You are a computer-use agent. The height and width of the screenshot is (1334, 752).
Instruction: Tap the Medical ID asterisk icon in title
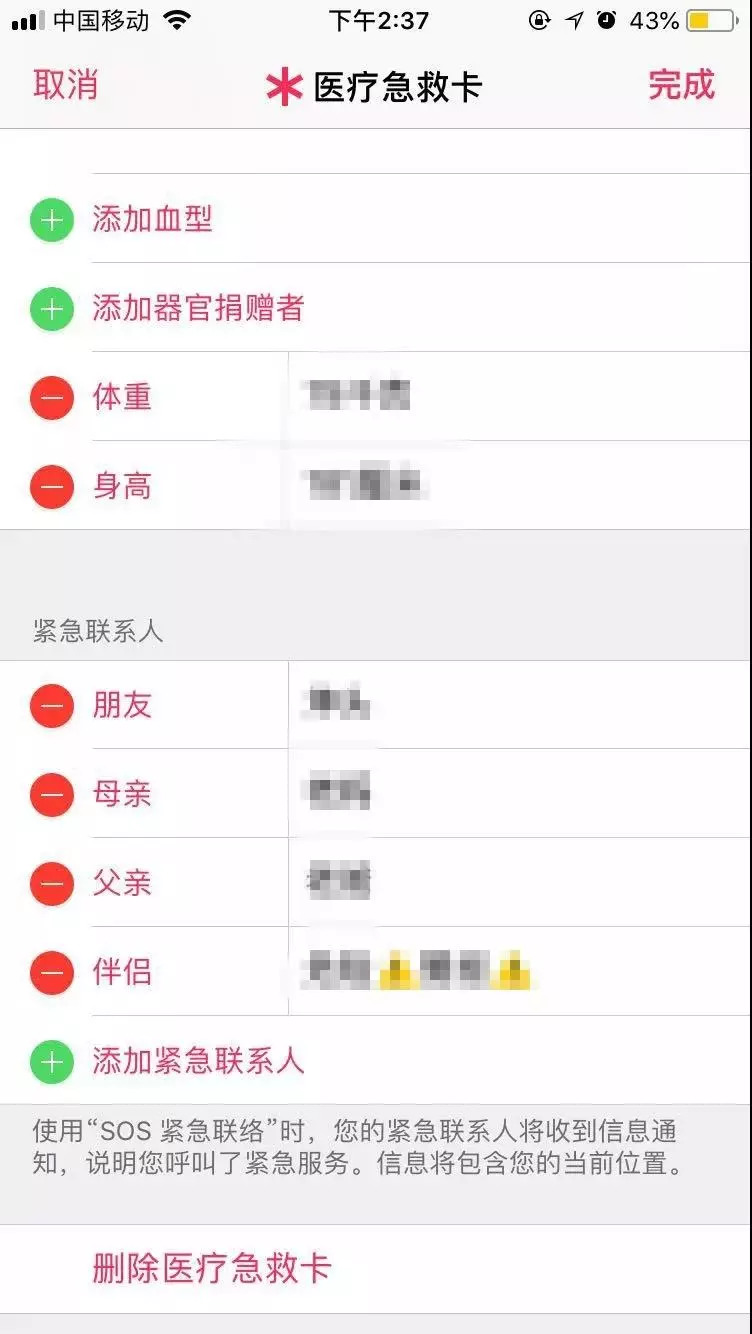285,86
